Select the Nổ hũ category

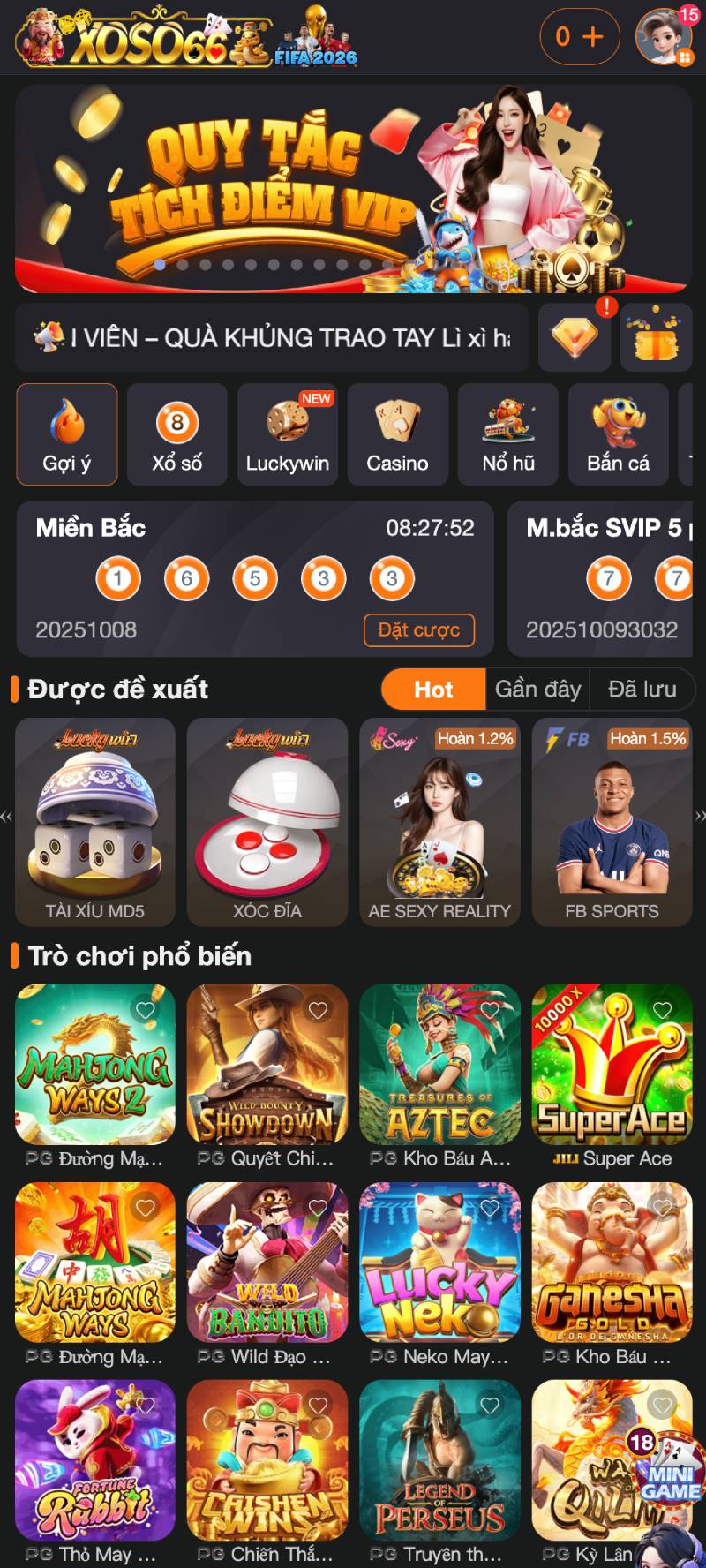pos(508,435)
